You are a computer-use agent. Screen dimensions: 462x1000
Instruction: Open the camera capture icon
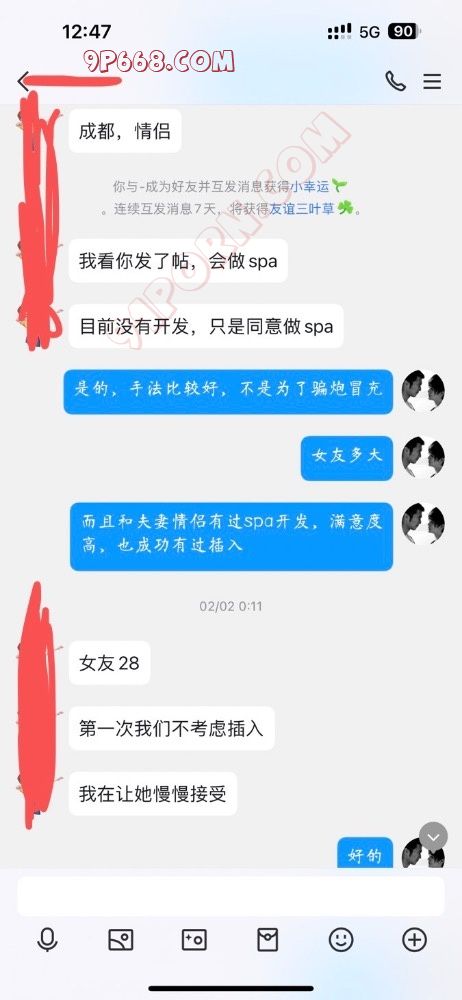(194, 939)
